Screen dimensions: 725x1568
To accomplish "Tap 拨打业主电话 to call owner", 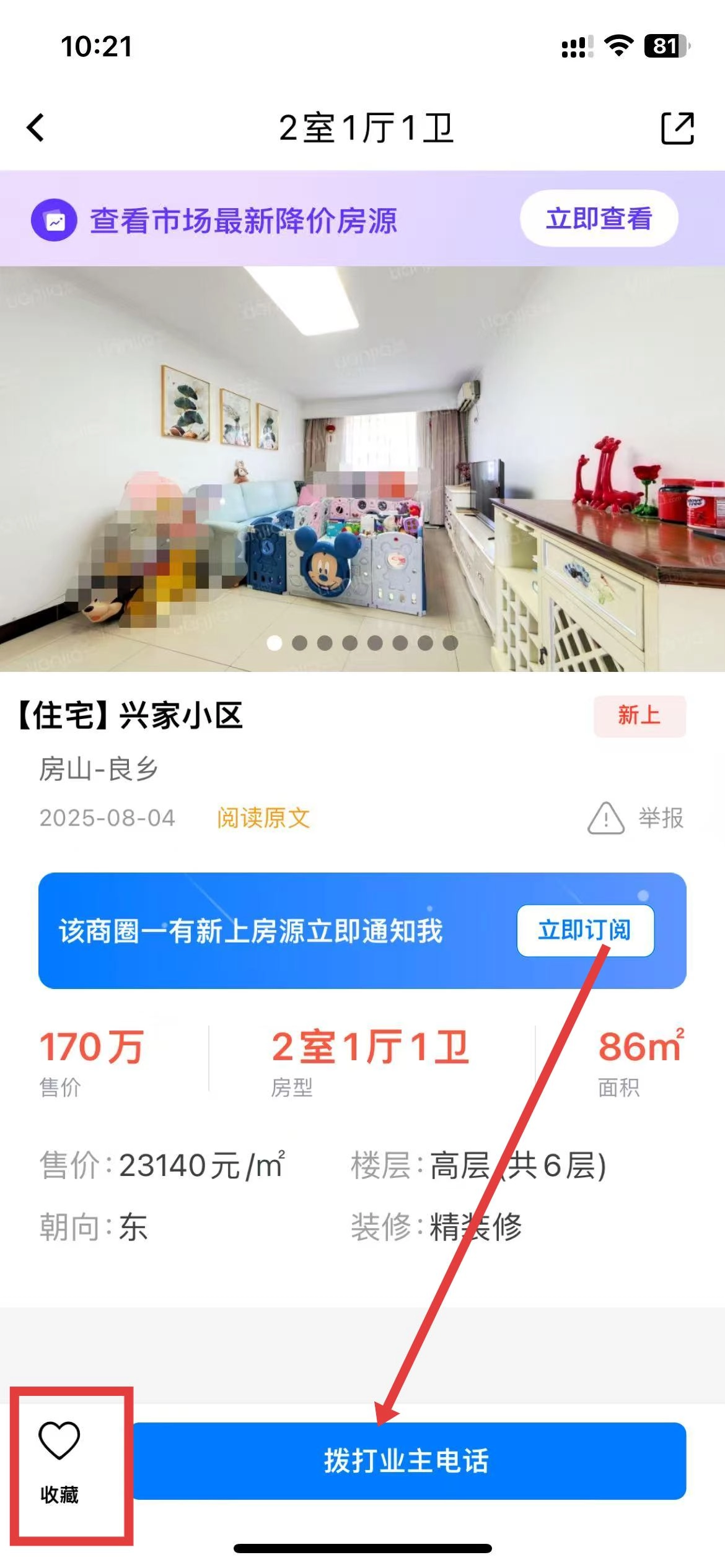I will tap(408, 1461).
